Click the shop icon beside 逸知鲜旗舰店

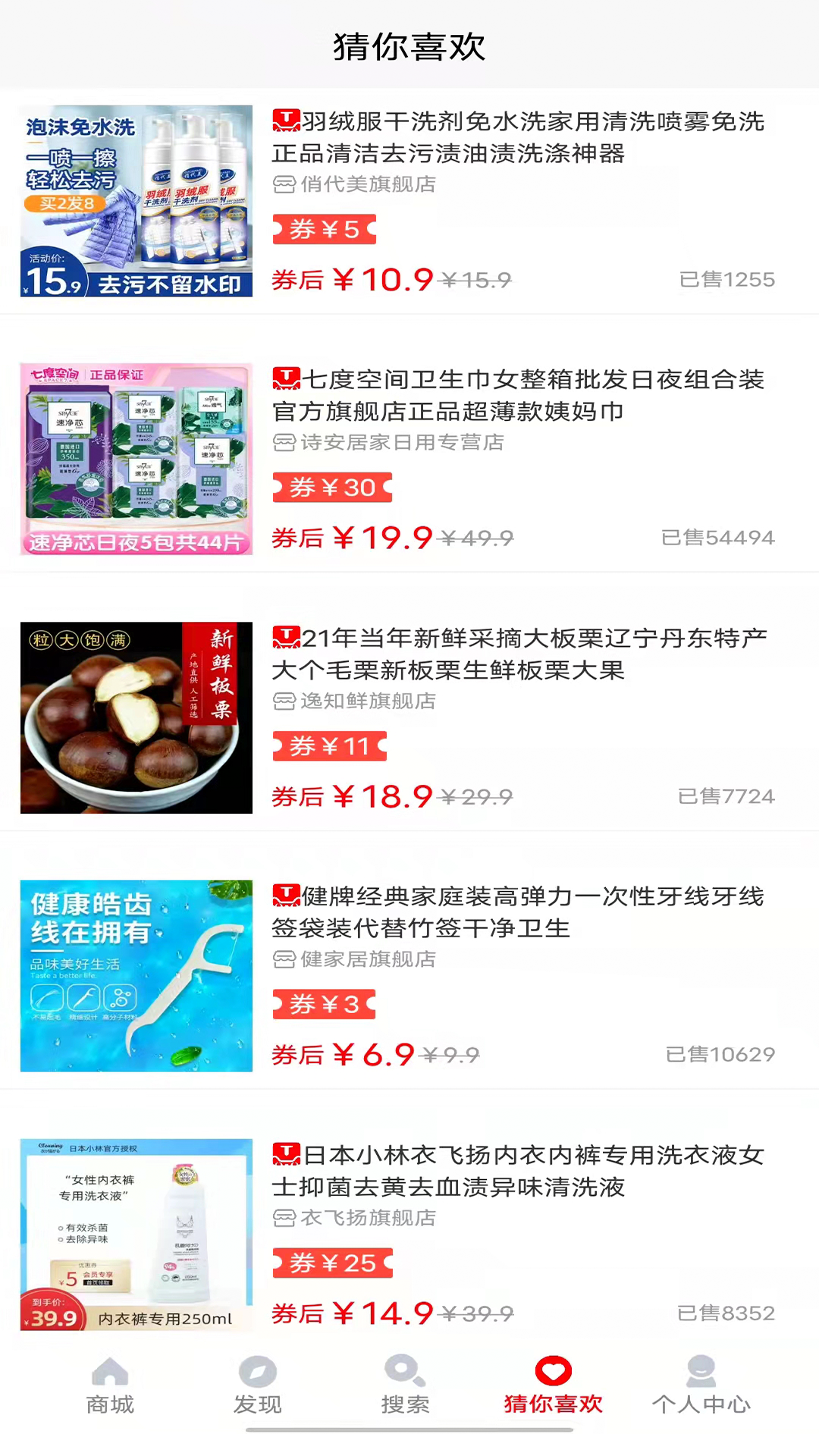[x=284, y=701]
